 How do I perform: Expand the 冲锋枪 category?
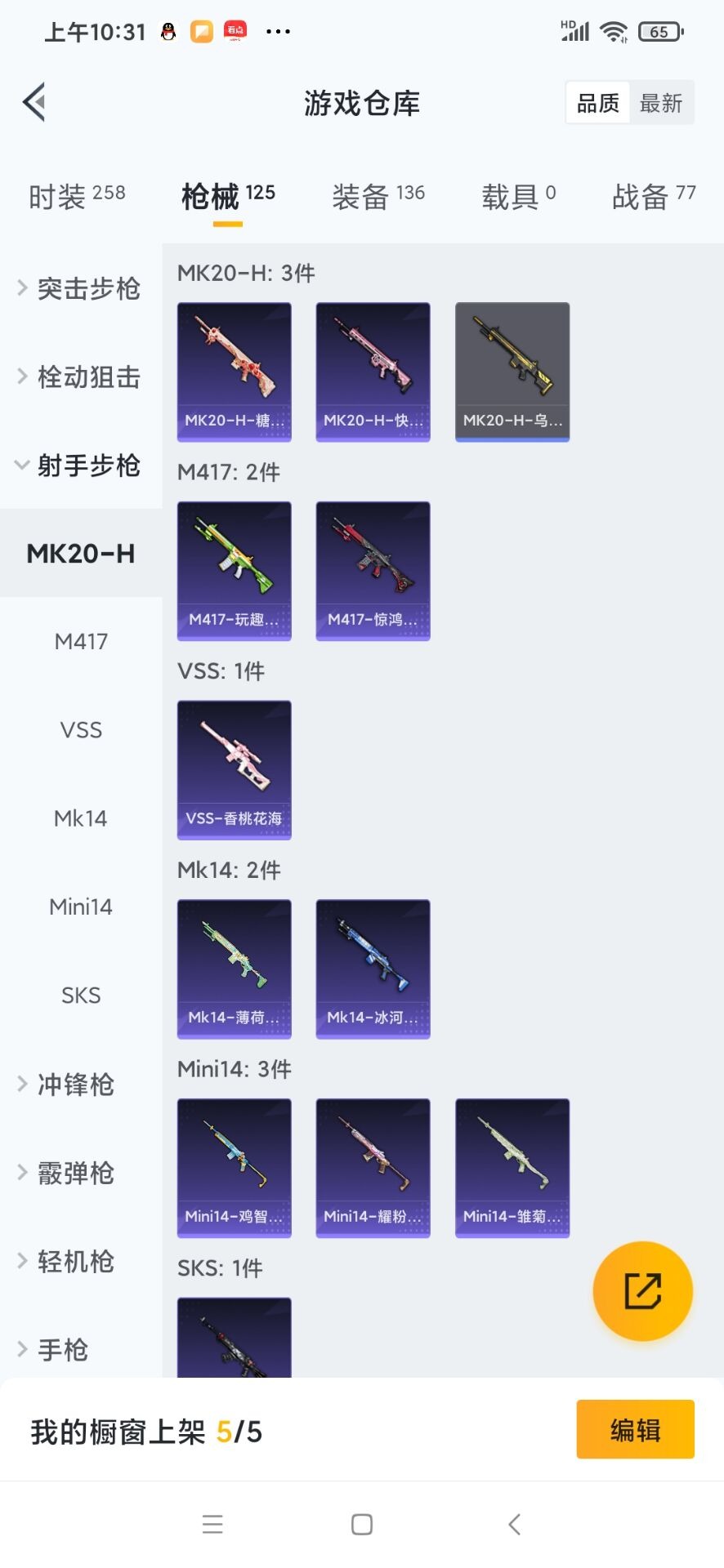[x=67, y=1085]
